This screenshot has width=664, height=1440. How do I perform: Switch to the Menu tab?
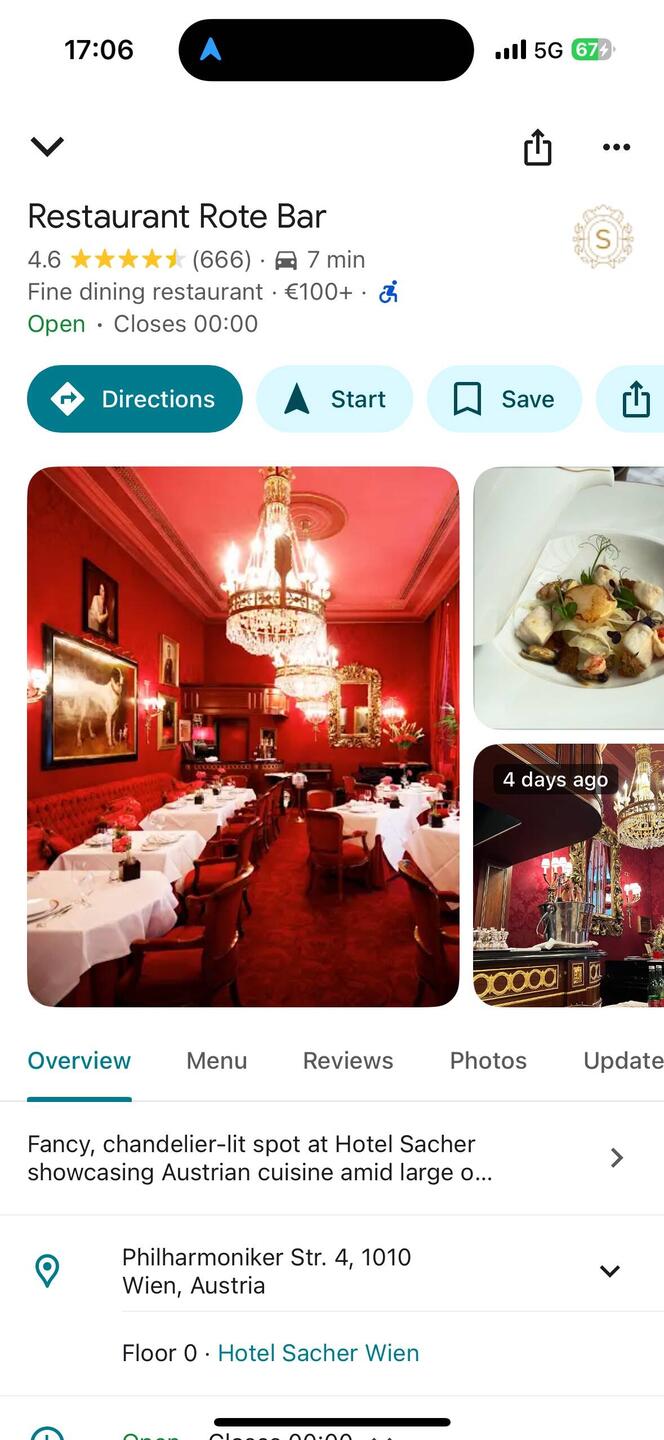[x=216, y=1061]
